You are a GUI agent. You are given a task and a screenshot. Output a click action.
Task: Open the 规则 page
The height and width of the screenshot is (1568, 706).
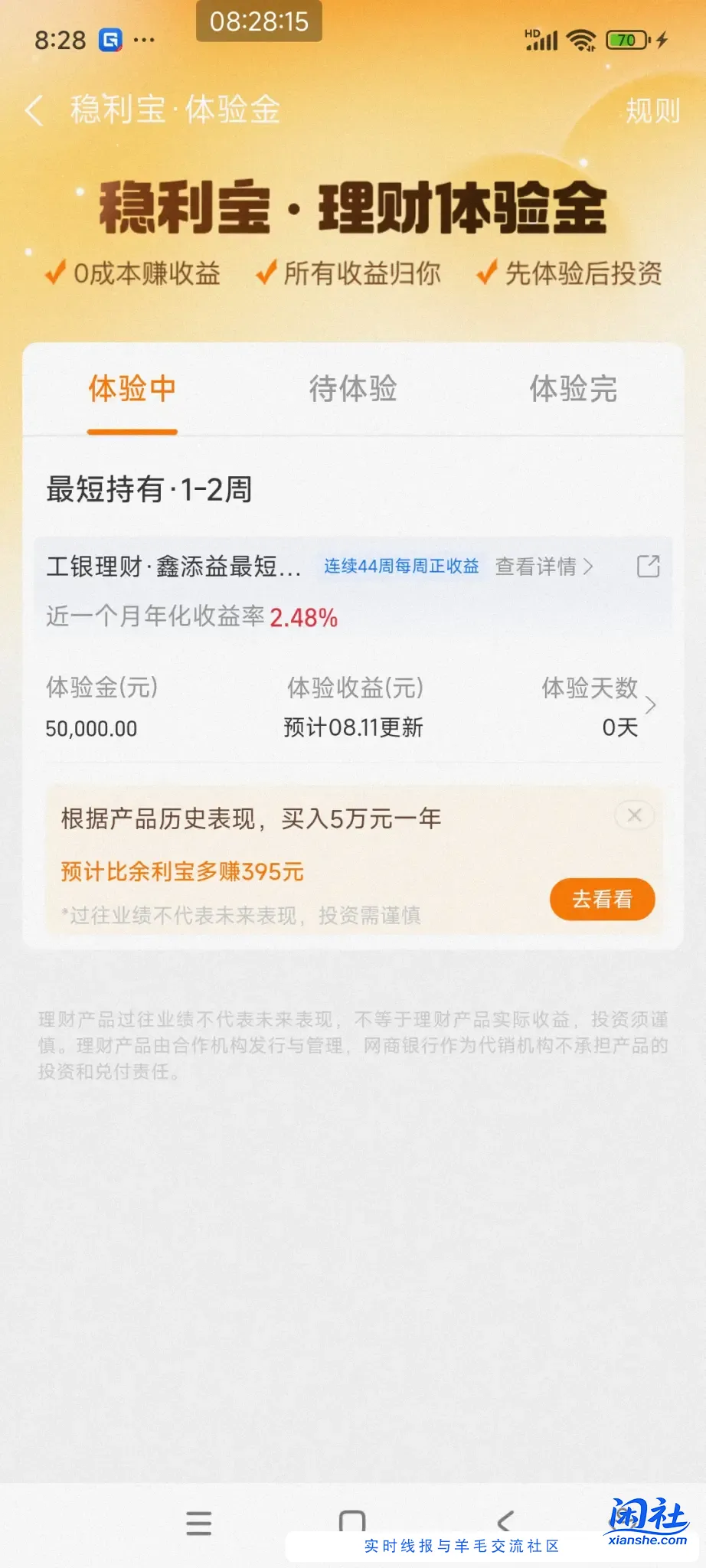coord(652,110)
